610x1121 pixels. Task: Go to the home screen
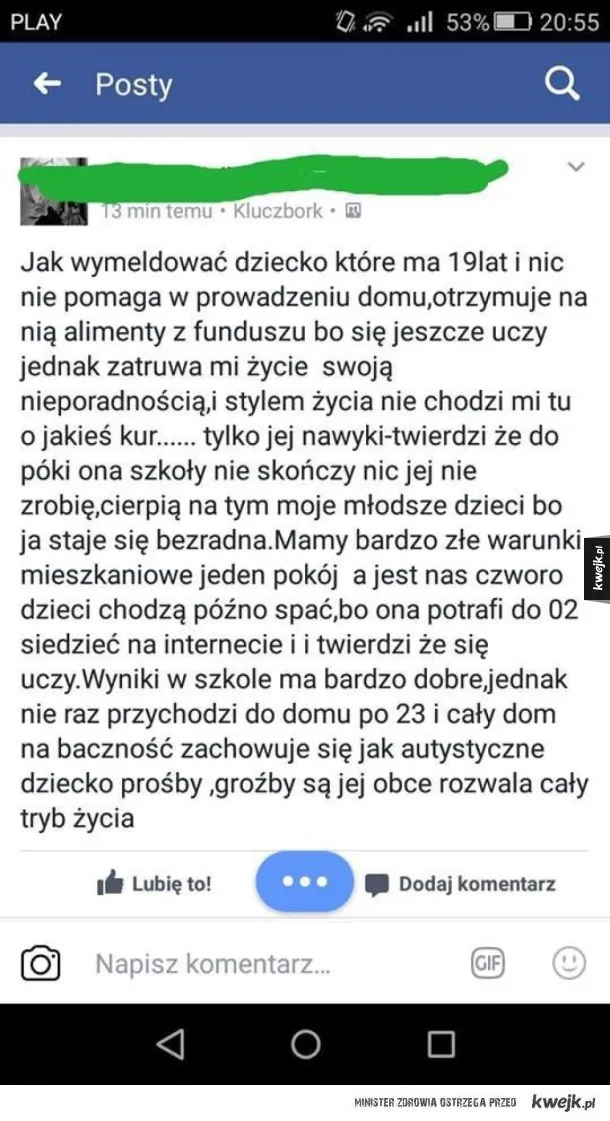point(305,1044)
